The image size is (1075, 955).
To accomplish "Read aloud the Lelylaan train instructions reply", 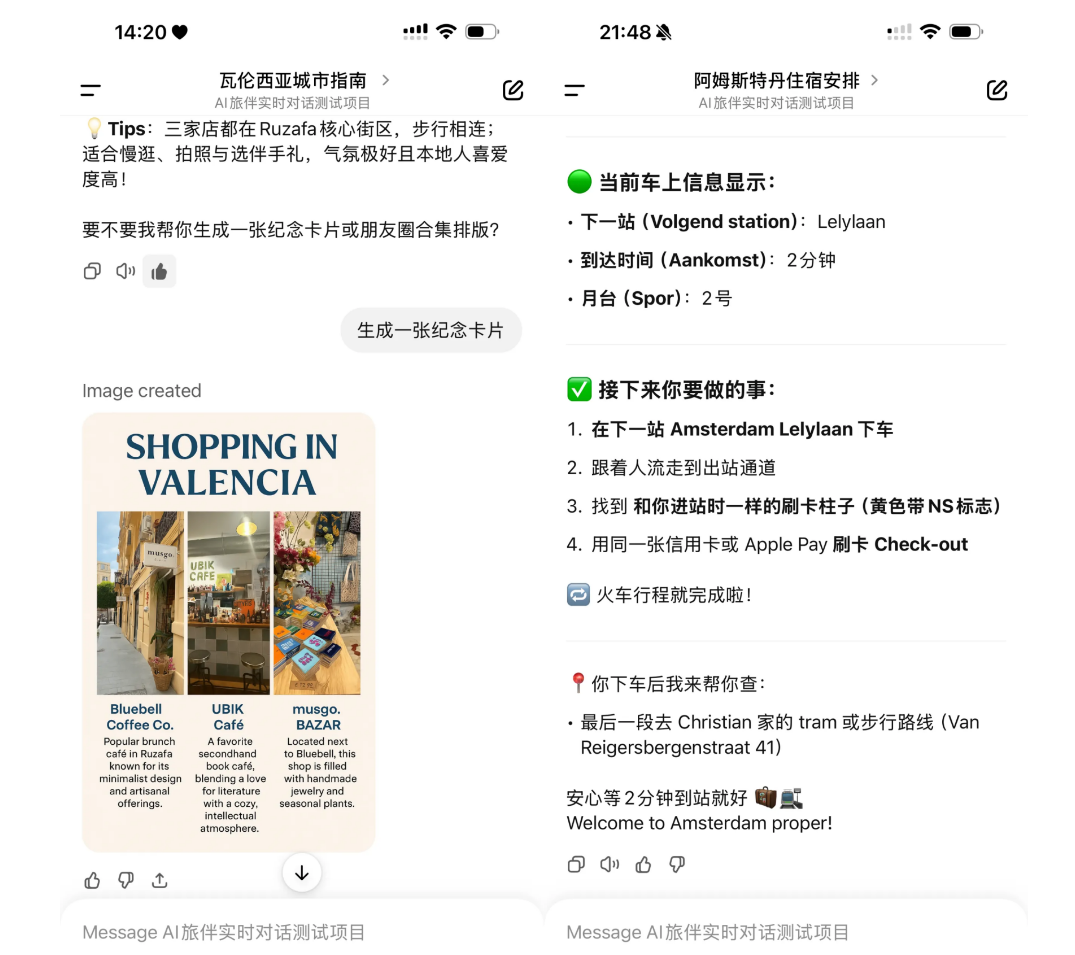I will pos(609,864).
